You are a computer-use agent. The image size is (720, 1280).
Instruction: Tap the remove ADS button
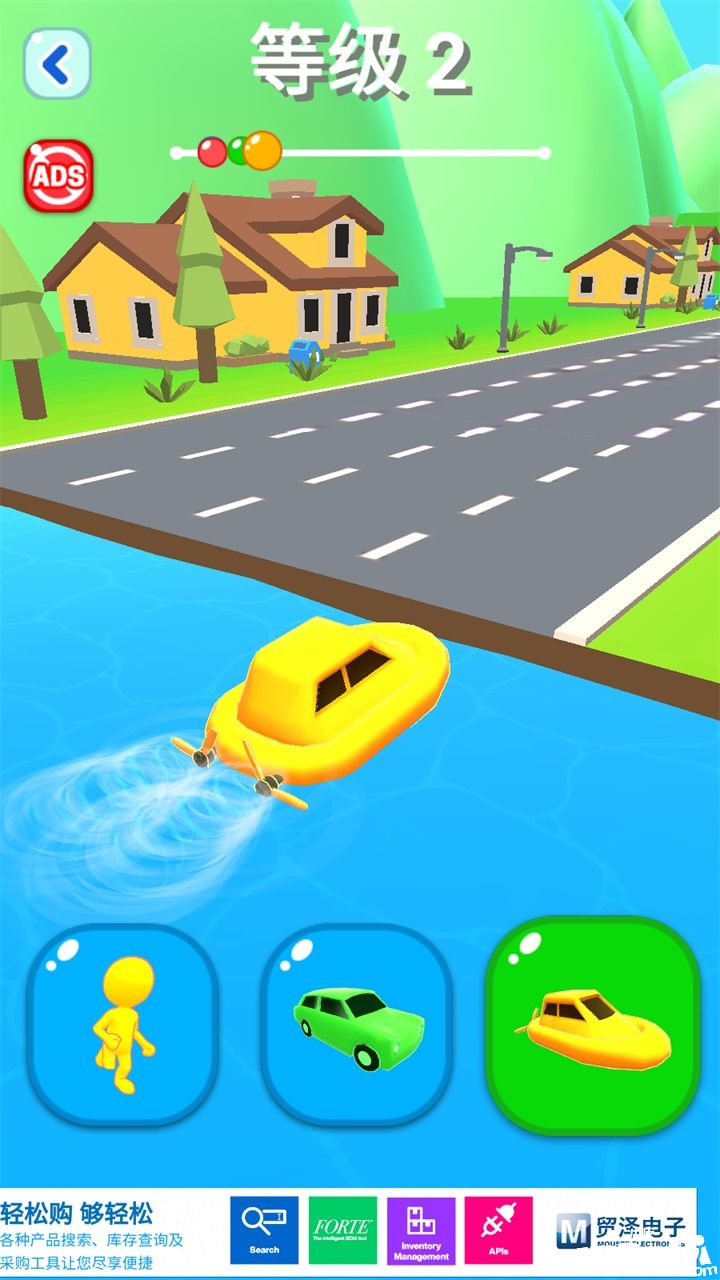point(59,177)
